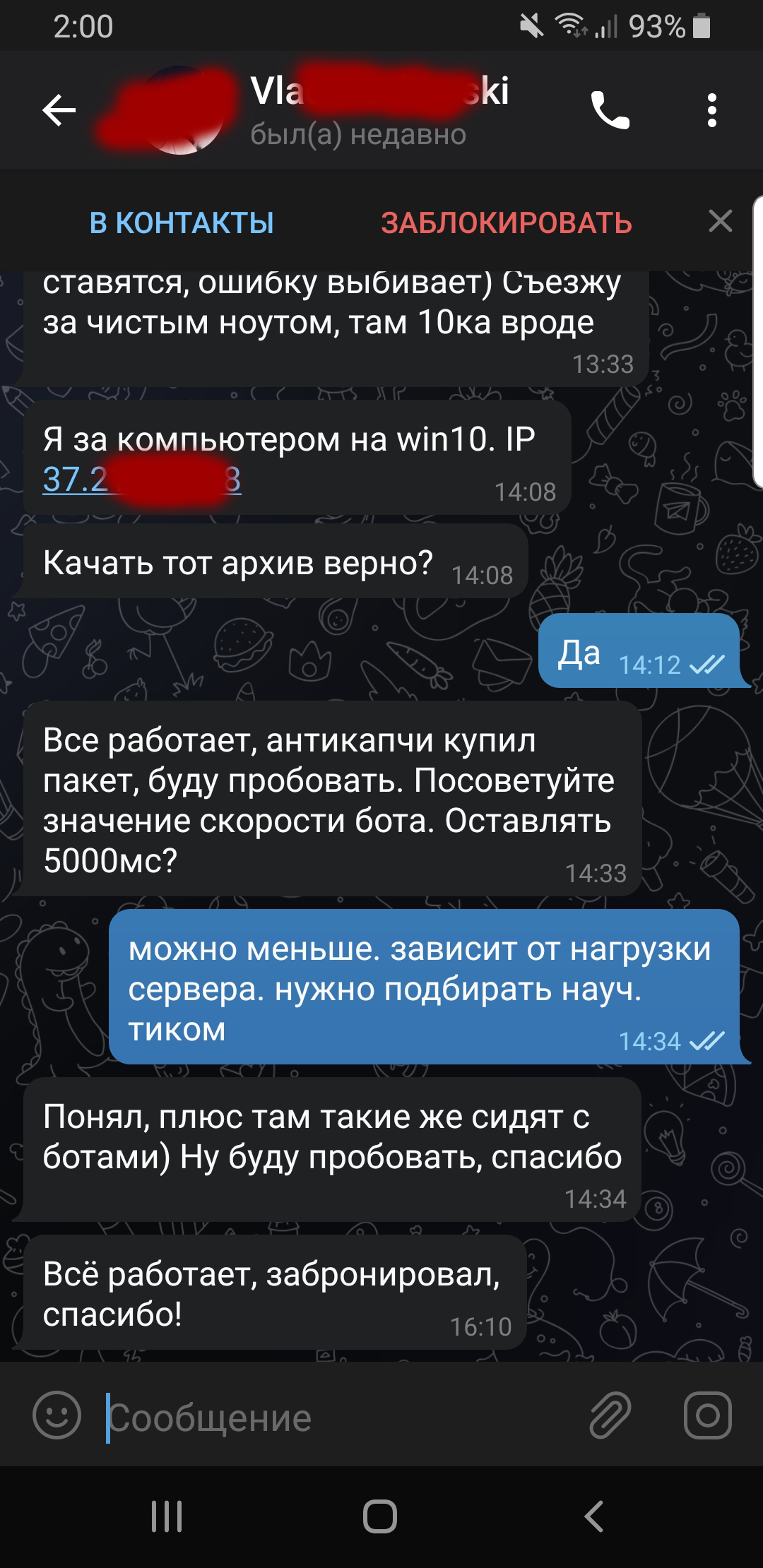The image size is (763, 1568).
Task: Tap the system home button
Action: coord(380,1516)
